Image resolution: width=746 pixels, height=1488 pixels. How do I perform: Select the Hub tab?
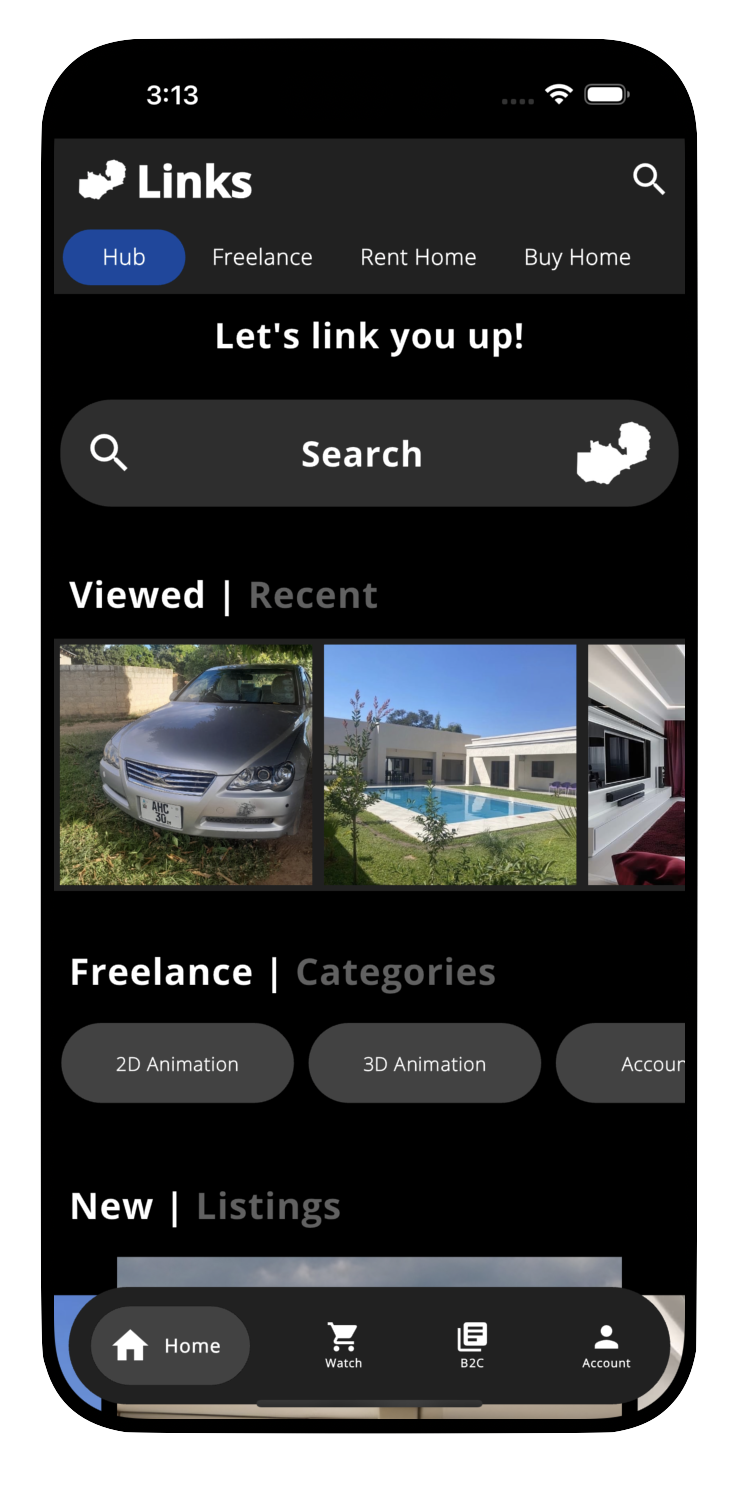[124, 257]
